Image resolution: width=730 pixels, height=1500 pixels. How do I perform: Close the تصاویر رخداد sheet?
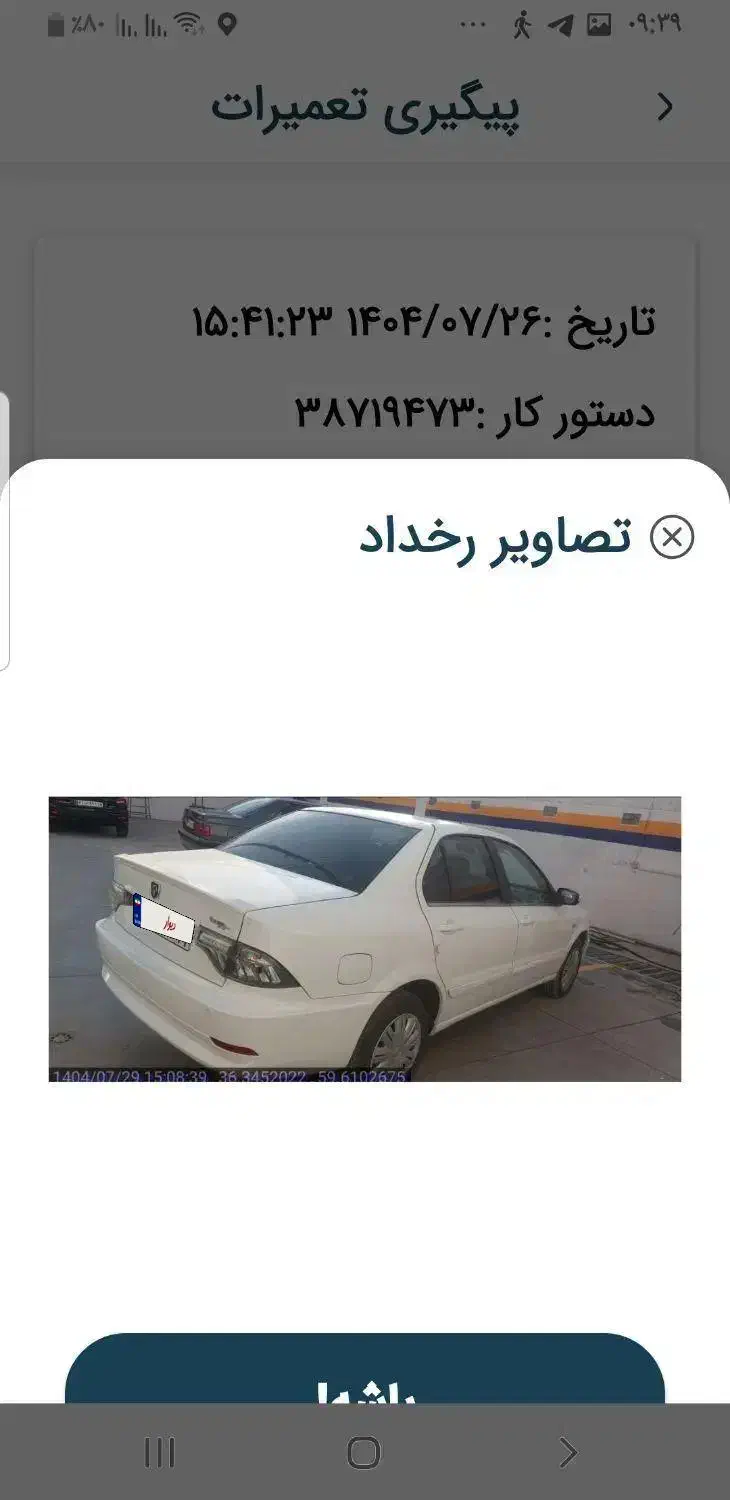[672, 537]
